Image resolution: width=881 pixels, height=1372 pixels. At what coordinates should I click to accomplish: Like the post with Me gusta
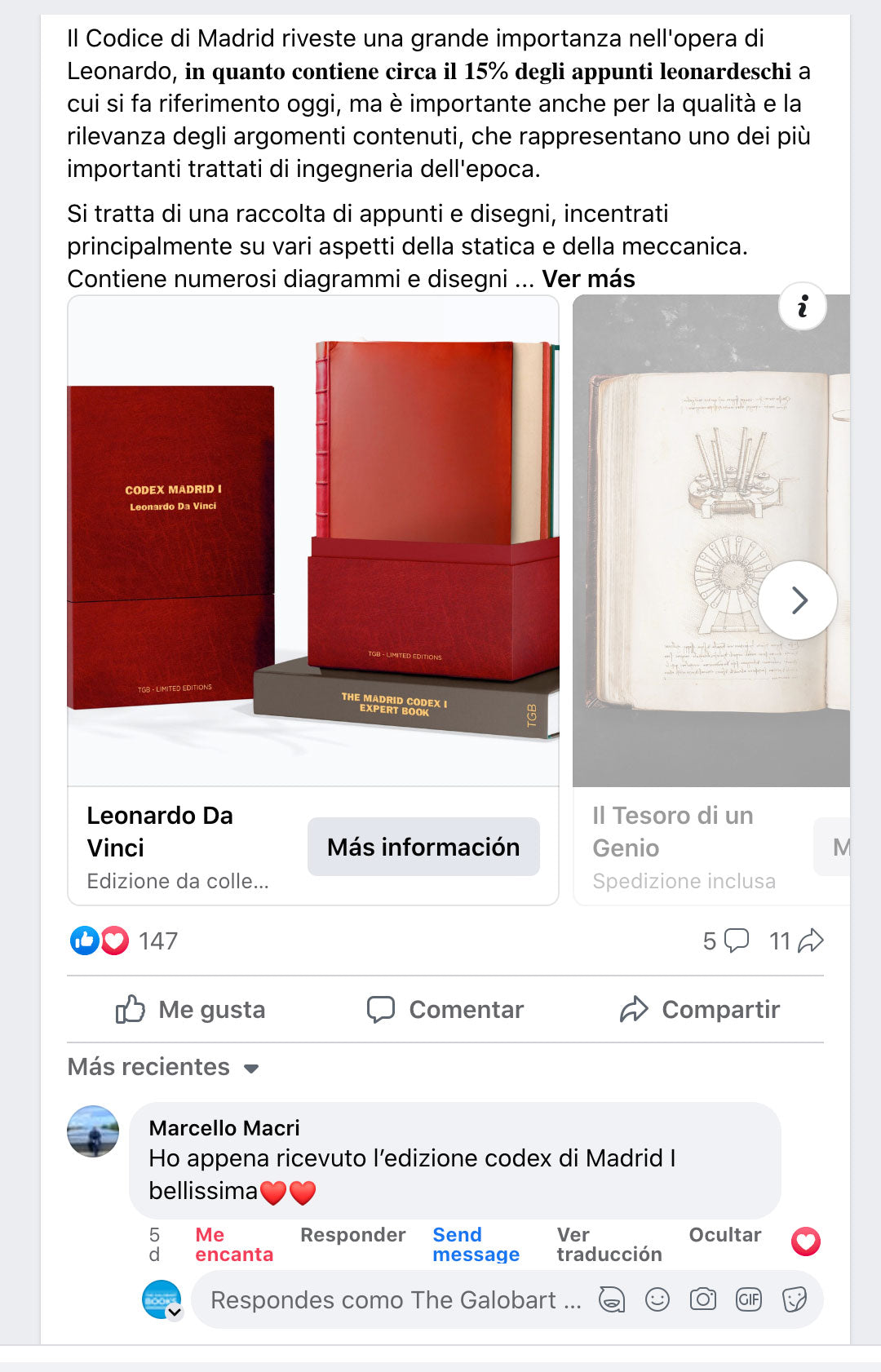(x=191, y=1010)
